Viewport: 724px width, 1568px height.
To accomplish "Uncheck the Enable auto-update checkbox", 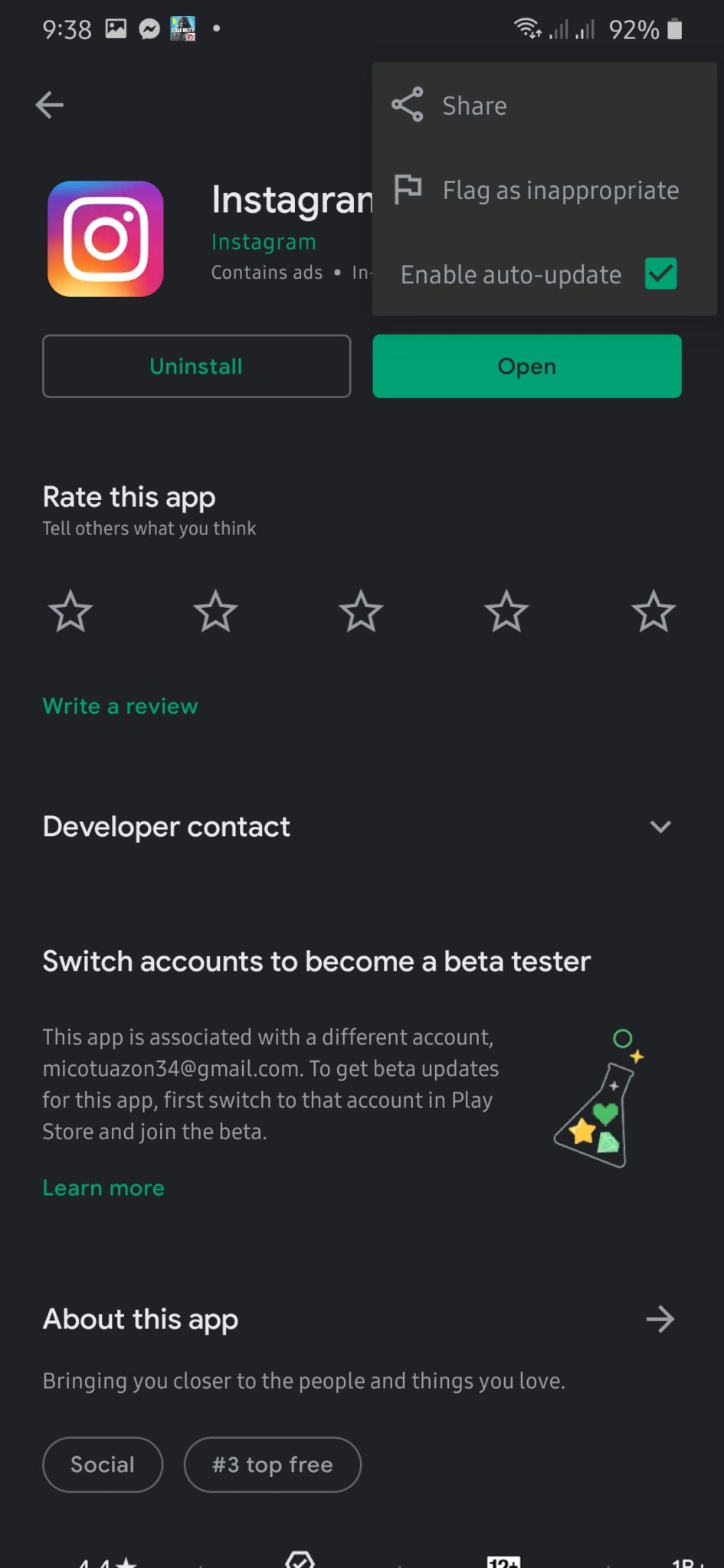I will [660, 273].
